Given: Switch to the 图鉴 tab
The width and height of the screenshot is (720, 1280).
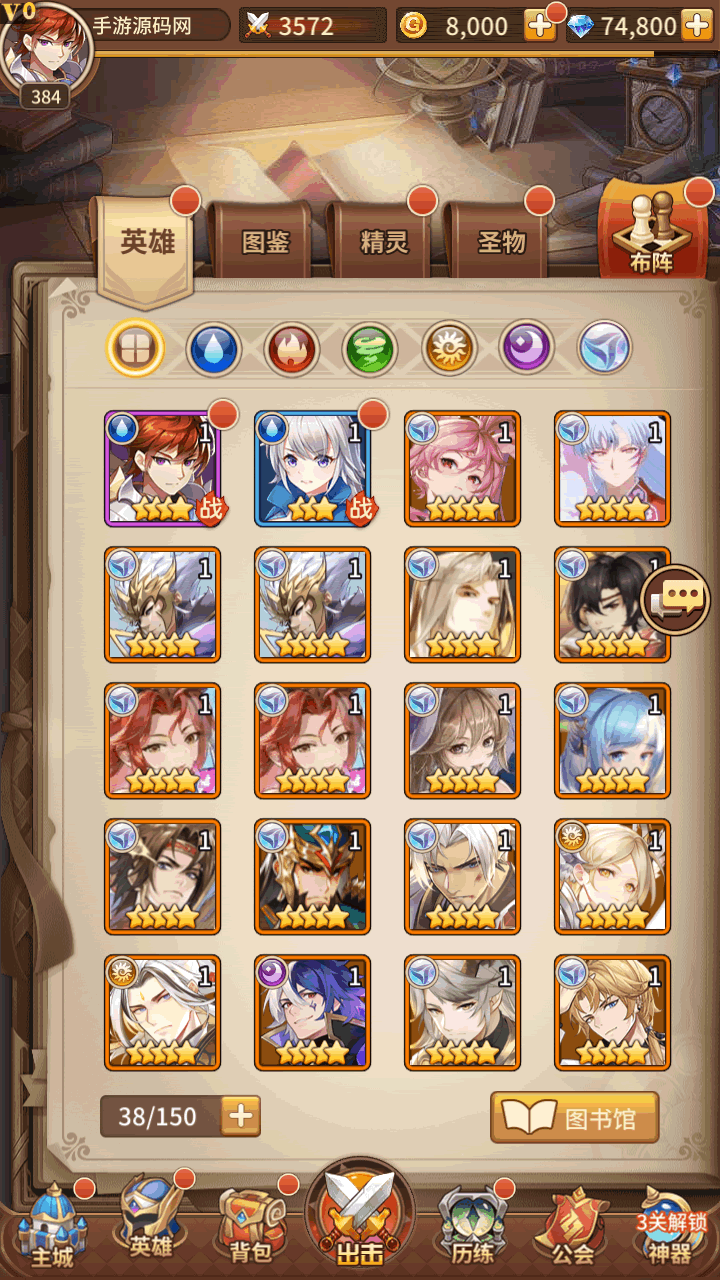Looking at the screenshot, I should coord(266,242).
